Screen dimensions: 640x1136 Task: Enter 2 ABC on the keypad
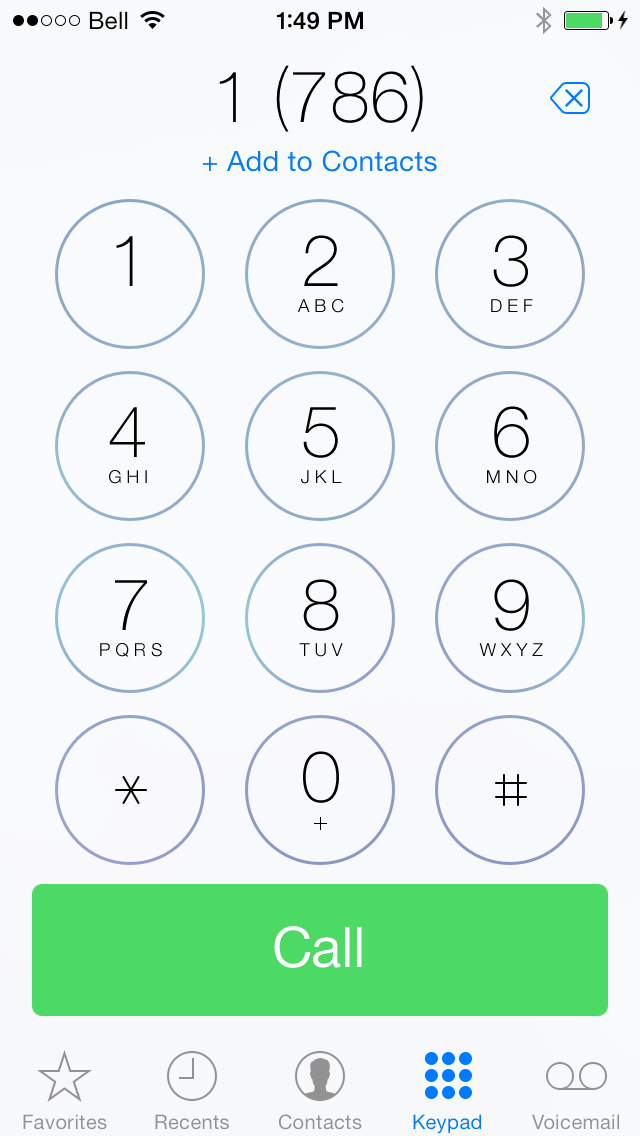[320, 274]
